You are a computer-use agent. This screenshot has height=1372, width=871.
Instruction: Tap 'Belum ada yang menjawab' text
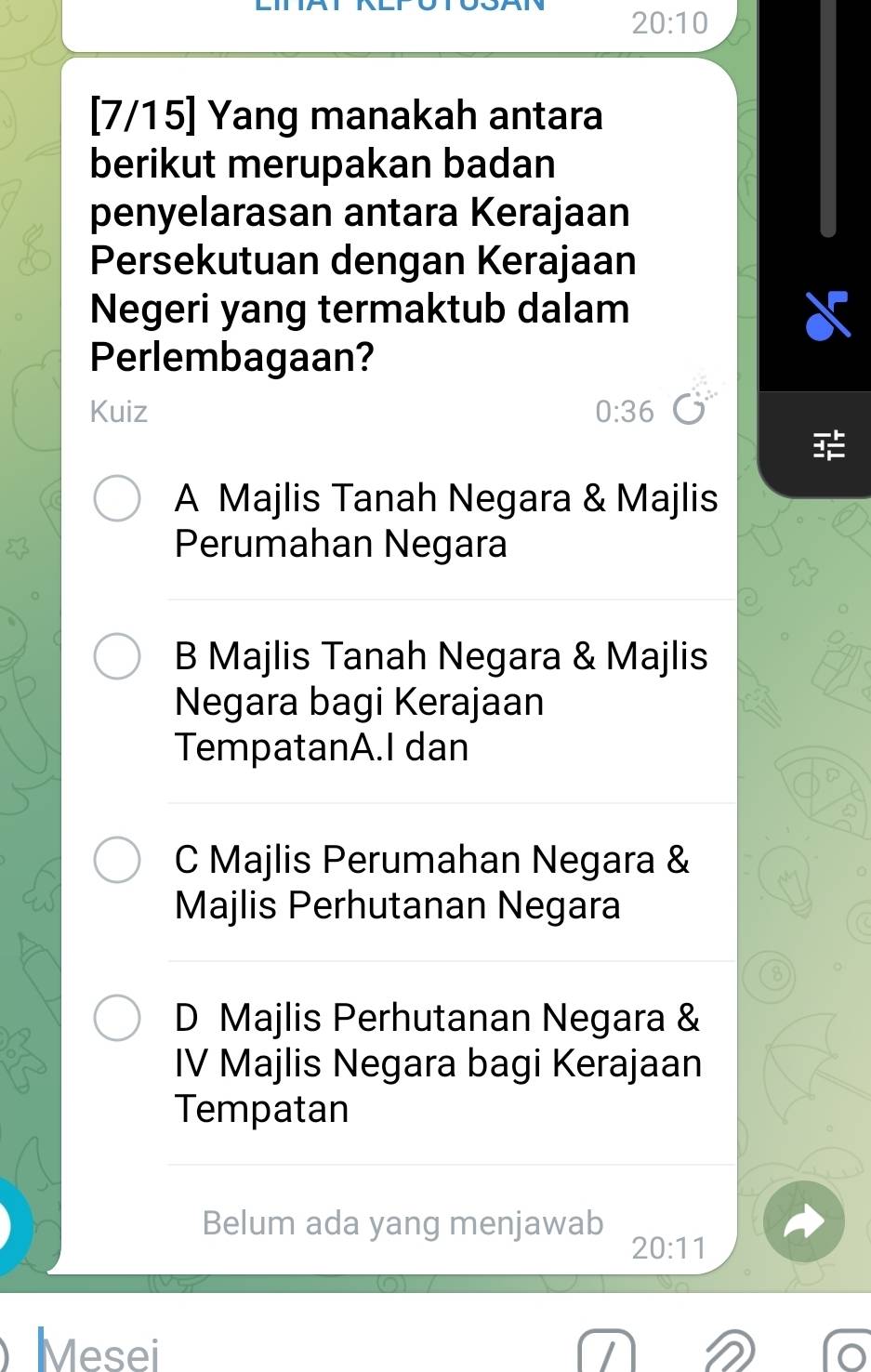coord(403,1222)
